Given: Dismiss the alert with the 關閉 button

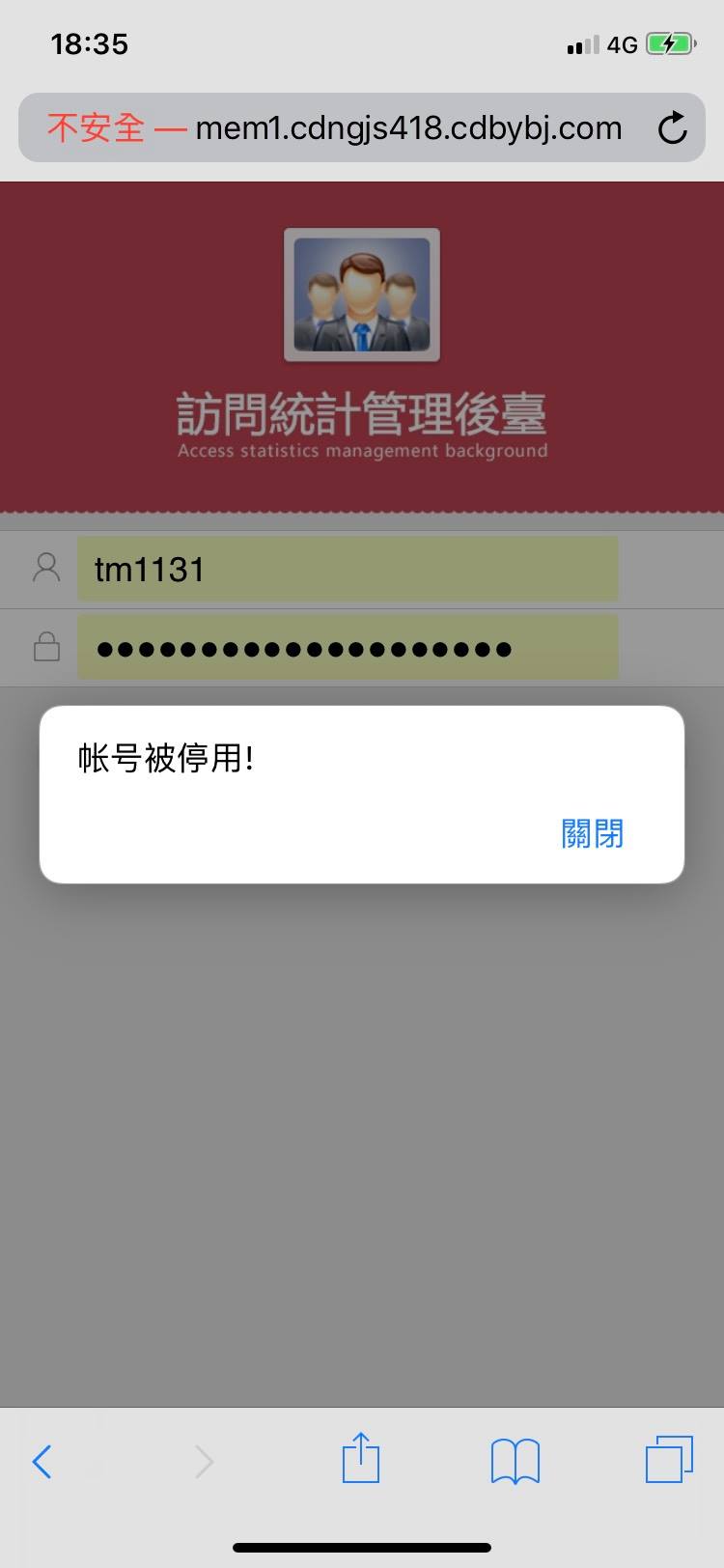Looking at the screenshot, I should 592,832.
